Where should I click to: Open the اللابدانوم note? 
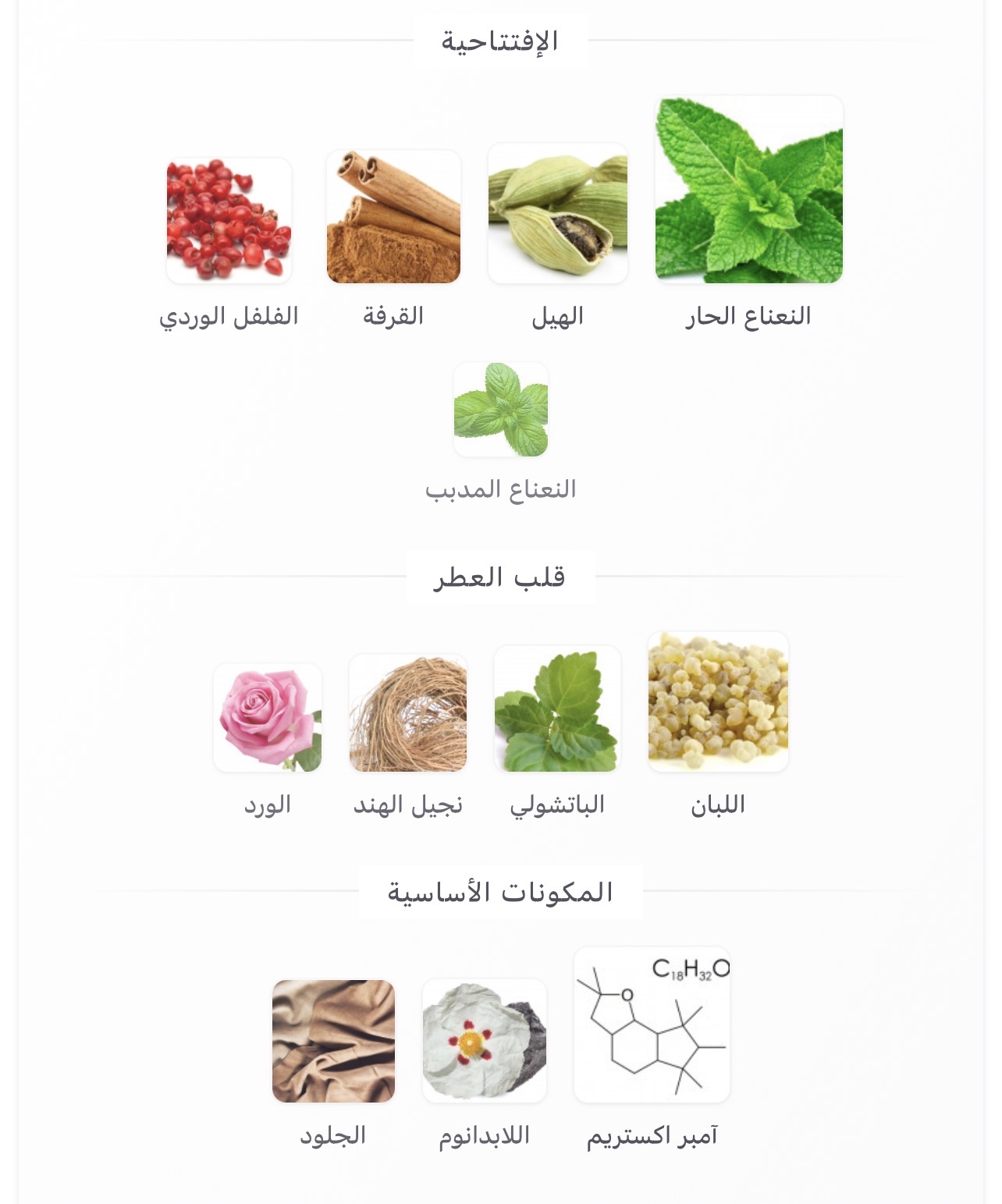coord(484,1040)
